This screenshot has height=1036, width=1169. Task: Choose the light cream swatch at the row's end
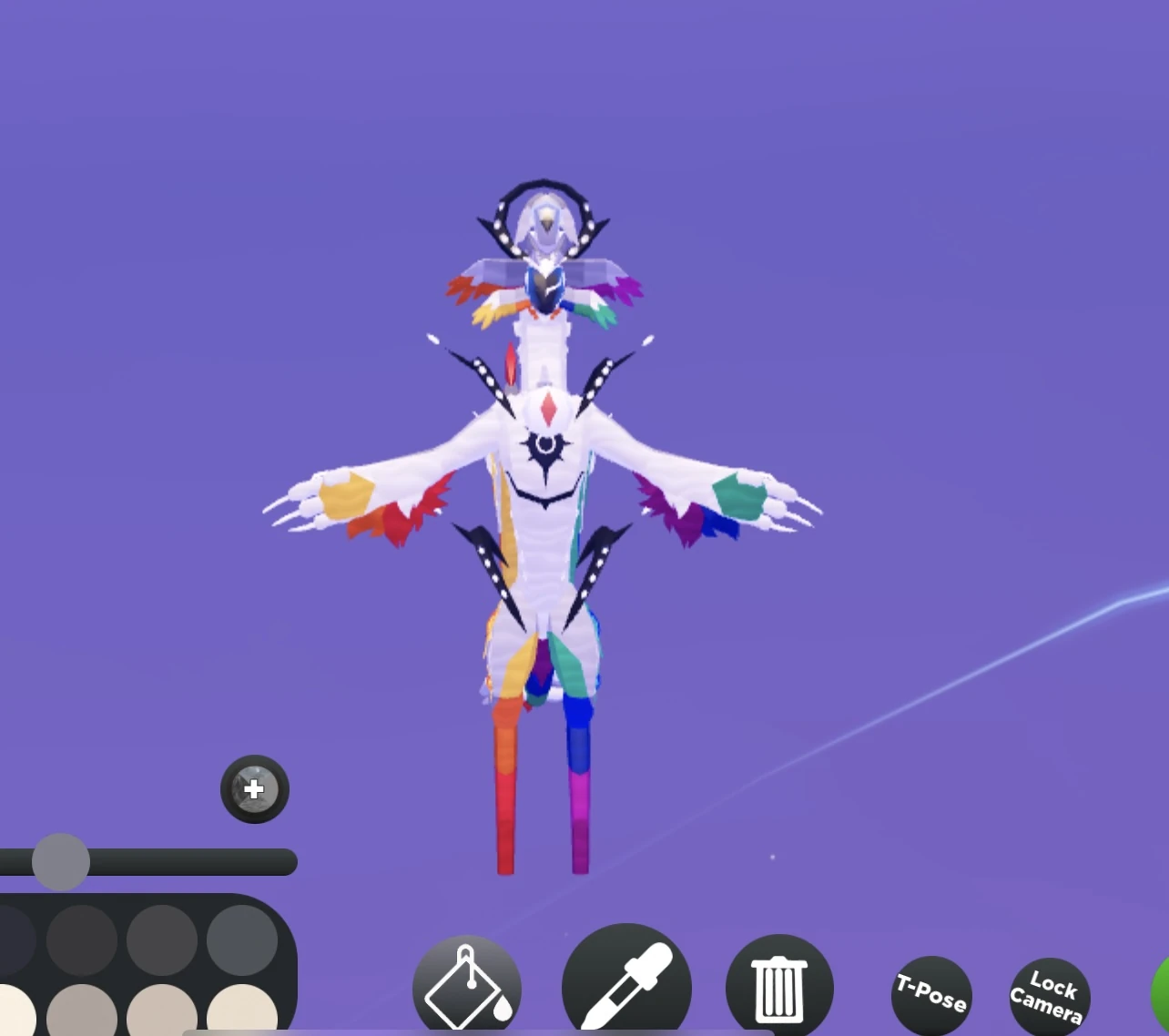pos(241,1012)
